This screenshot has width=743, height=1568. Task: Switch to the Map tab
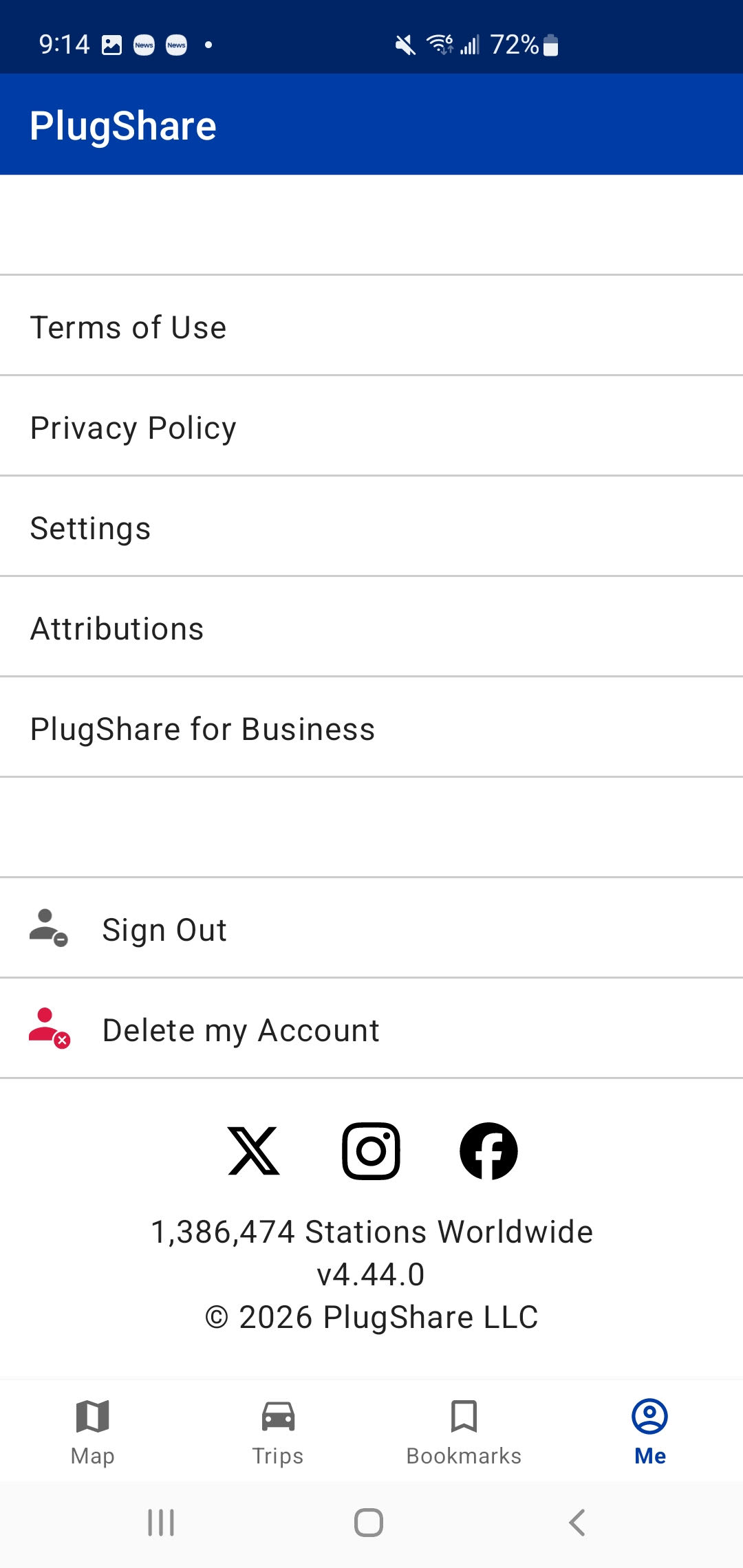[x=93, y=1432]
